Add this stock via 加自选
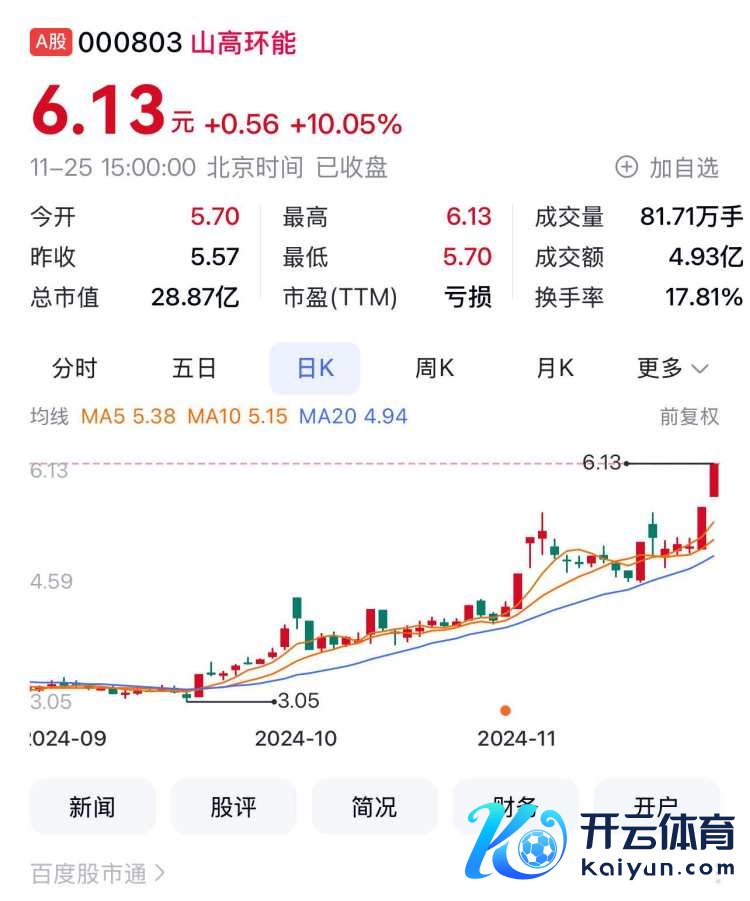 pos(667,167)
